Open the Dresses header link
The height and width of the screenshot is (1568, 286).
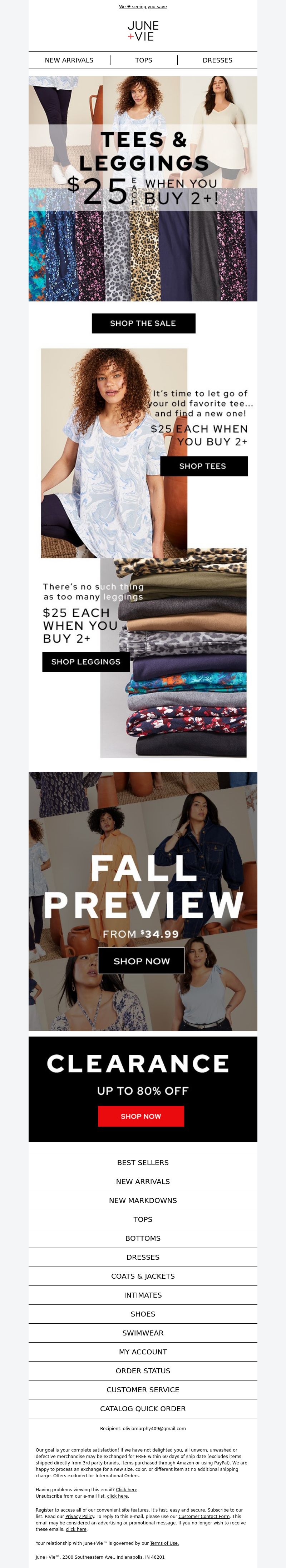tap(217, 60)
